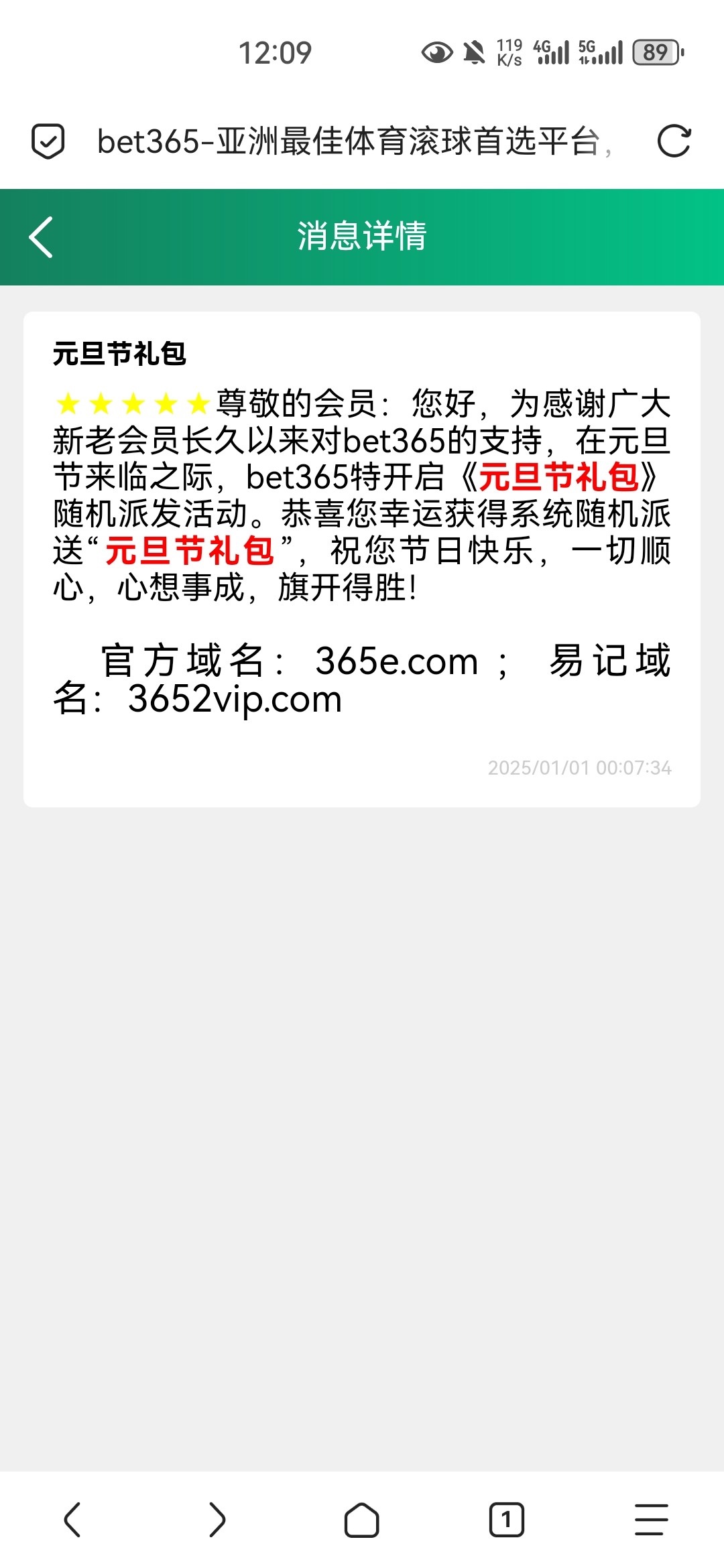Reload the page with the refresh icon

(x=674, y=141)
